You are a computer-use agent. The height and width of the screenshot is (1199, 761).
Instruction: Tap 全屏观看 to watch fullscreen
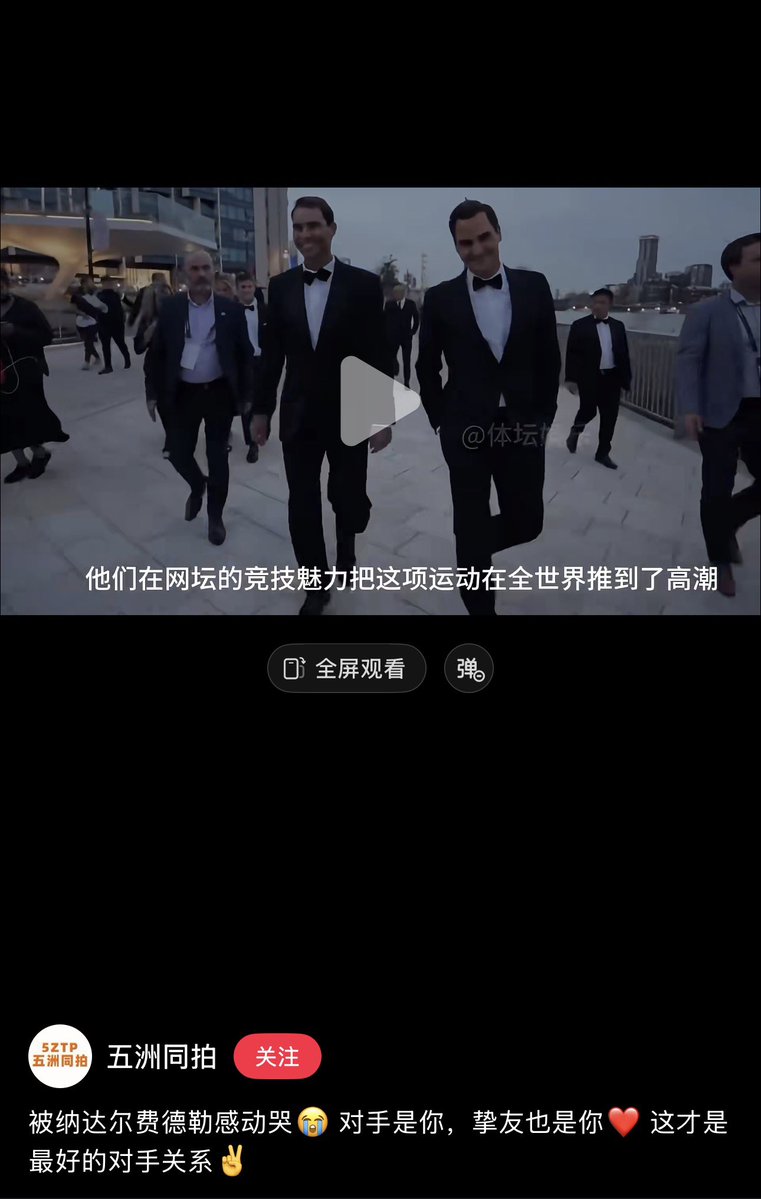pos(346,668)
